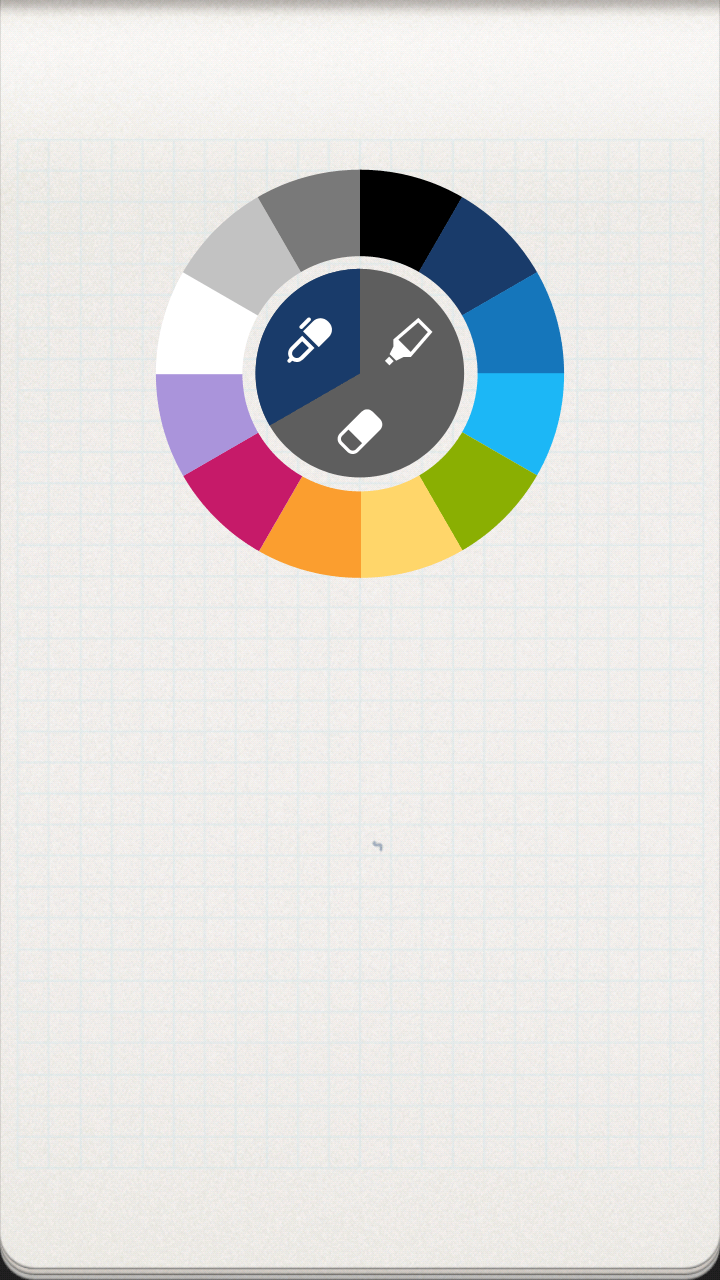720x1280 pixels.
Task: Select the sky blue color swatch
Action: point(517,419)
